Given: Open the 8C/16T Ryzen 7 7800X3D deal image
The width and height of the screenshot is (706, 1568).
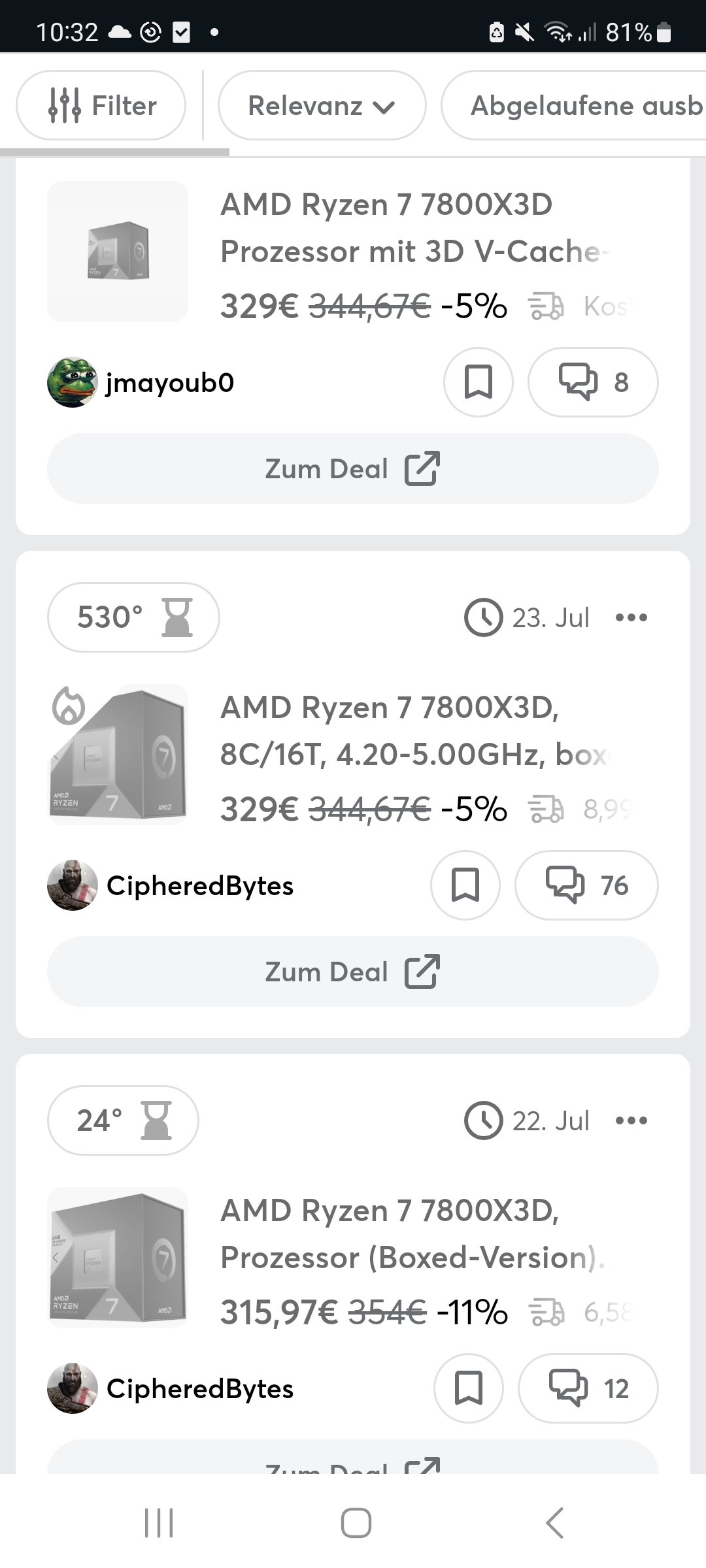Looking at the screenshot, I should 118,754.
